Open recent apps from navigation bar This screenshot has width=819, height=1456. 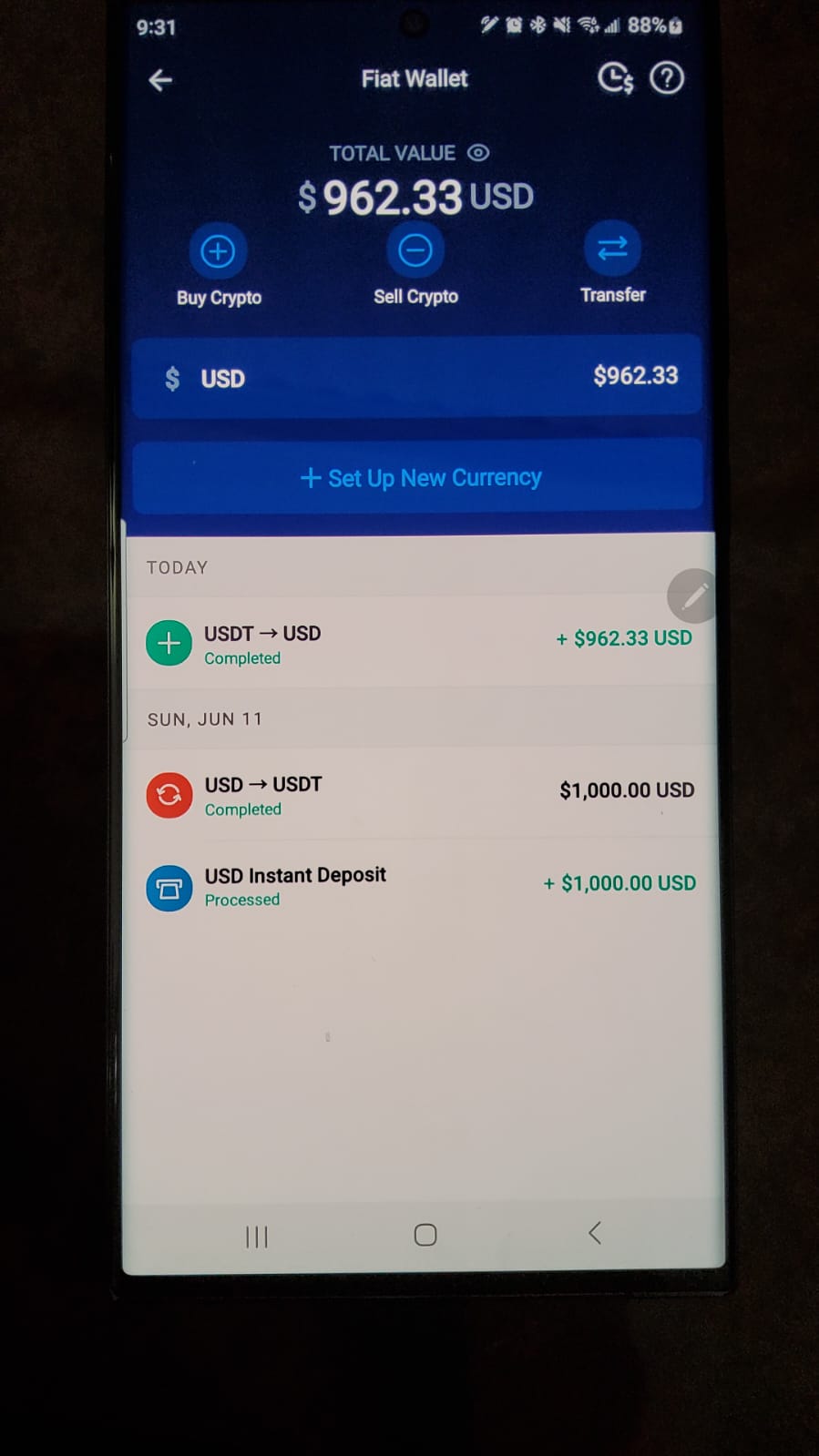(257, 1237)
